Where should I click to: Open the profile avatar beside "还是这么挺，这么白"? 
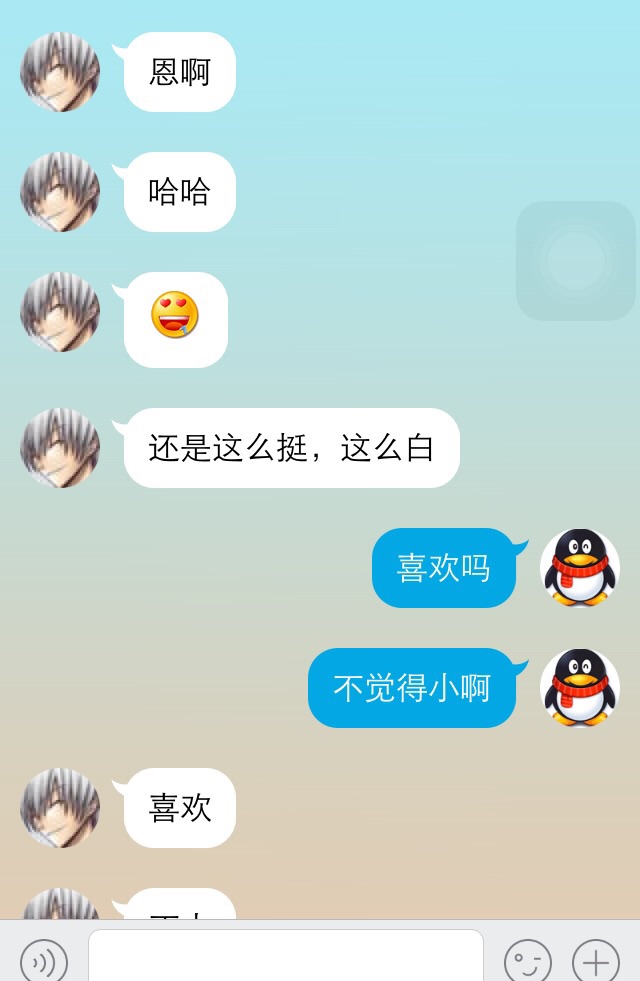(x=60, y=448)
